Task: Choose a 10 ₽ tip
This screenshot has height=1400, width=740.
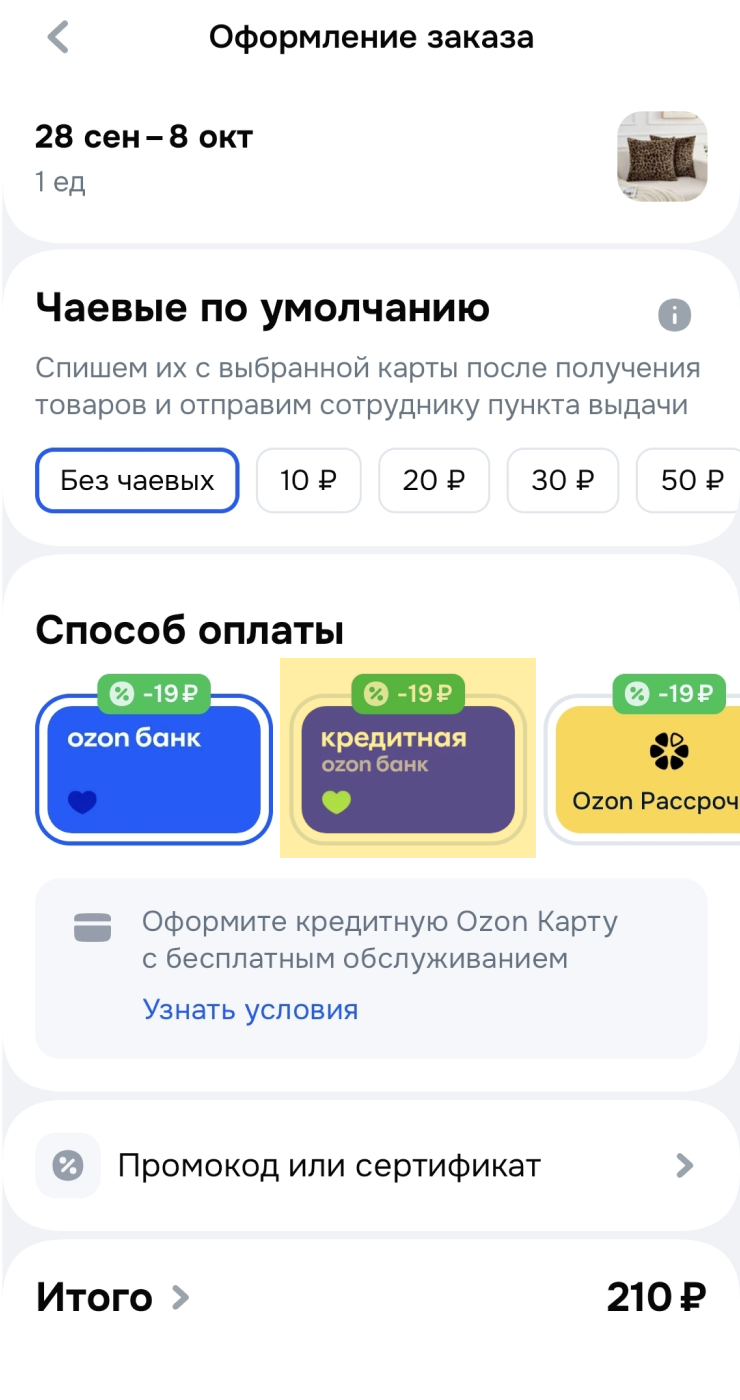Action: coord(308,480)
